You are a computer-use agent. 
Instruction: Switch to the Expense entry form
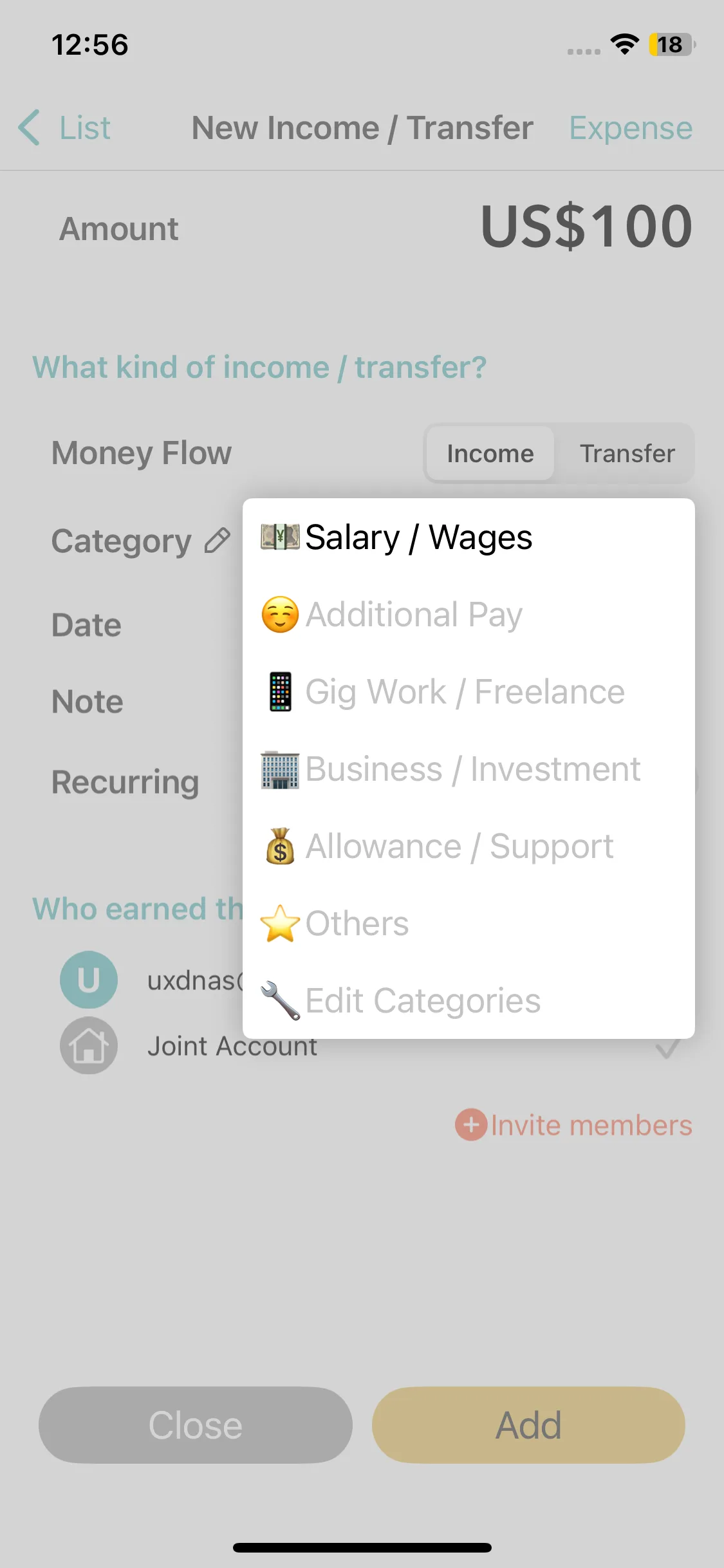tap(630, 127)
